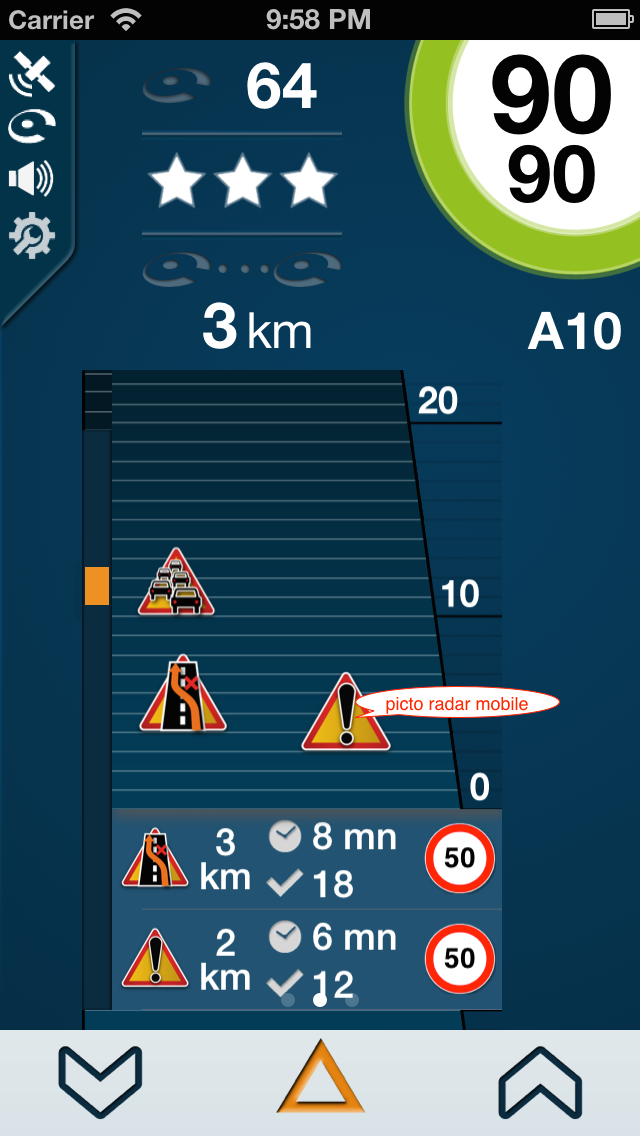Open the 2 km danger alert row
Screen dimensions: 640x1136
tap(308, 960)
